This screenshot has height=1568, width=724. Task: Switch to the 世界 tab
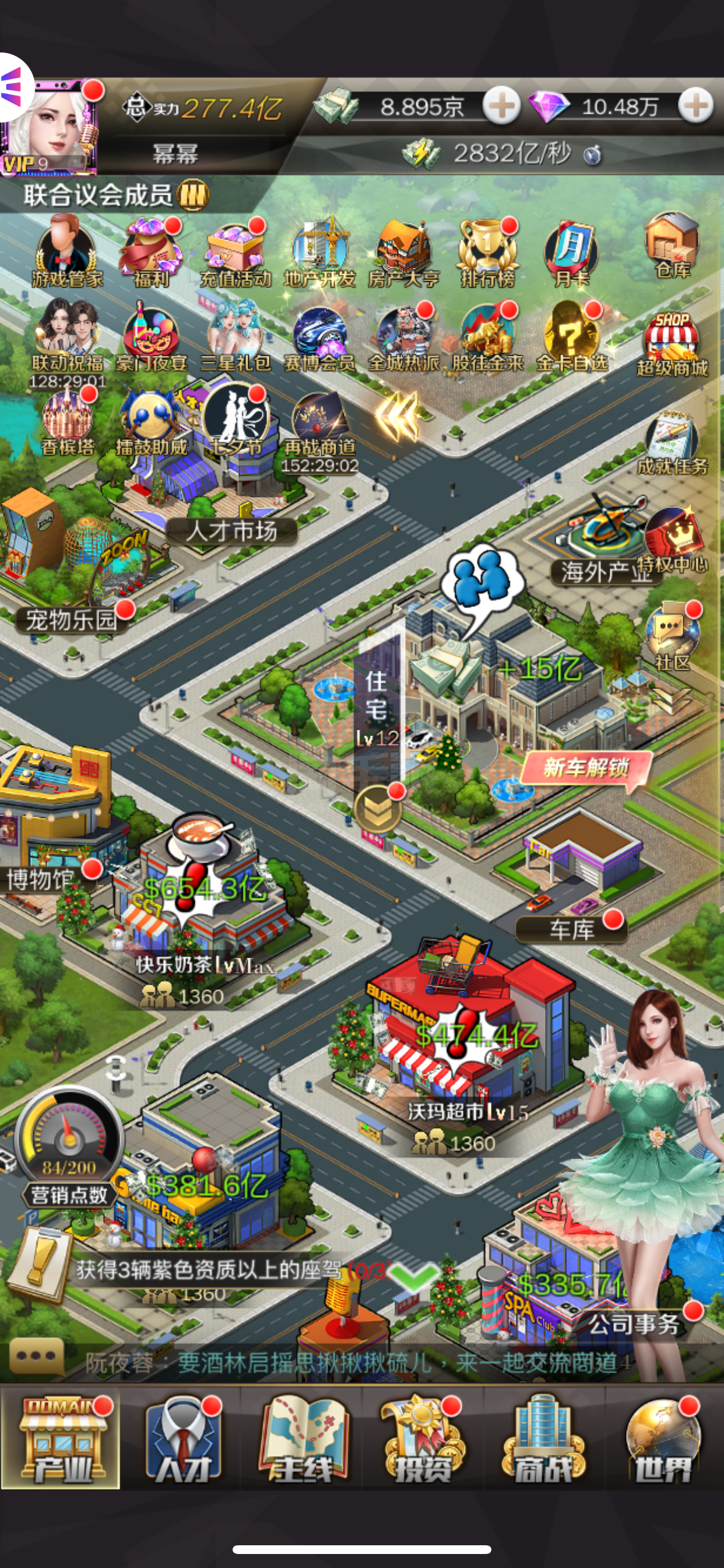pos(663,1438)
